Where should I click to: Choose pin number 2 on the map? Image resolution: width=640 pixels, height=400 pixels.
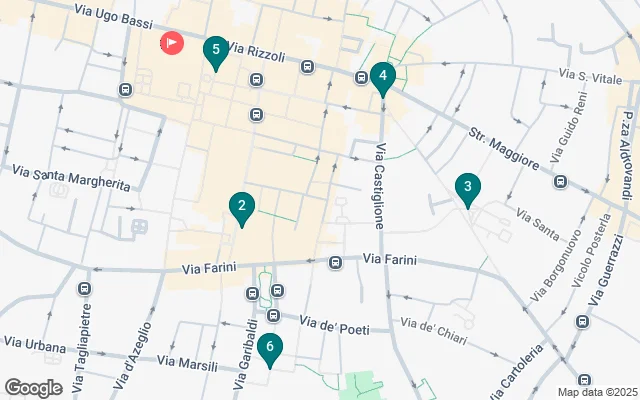pos(240,207)
